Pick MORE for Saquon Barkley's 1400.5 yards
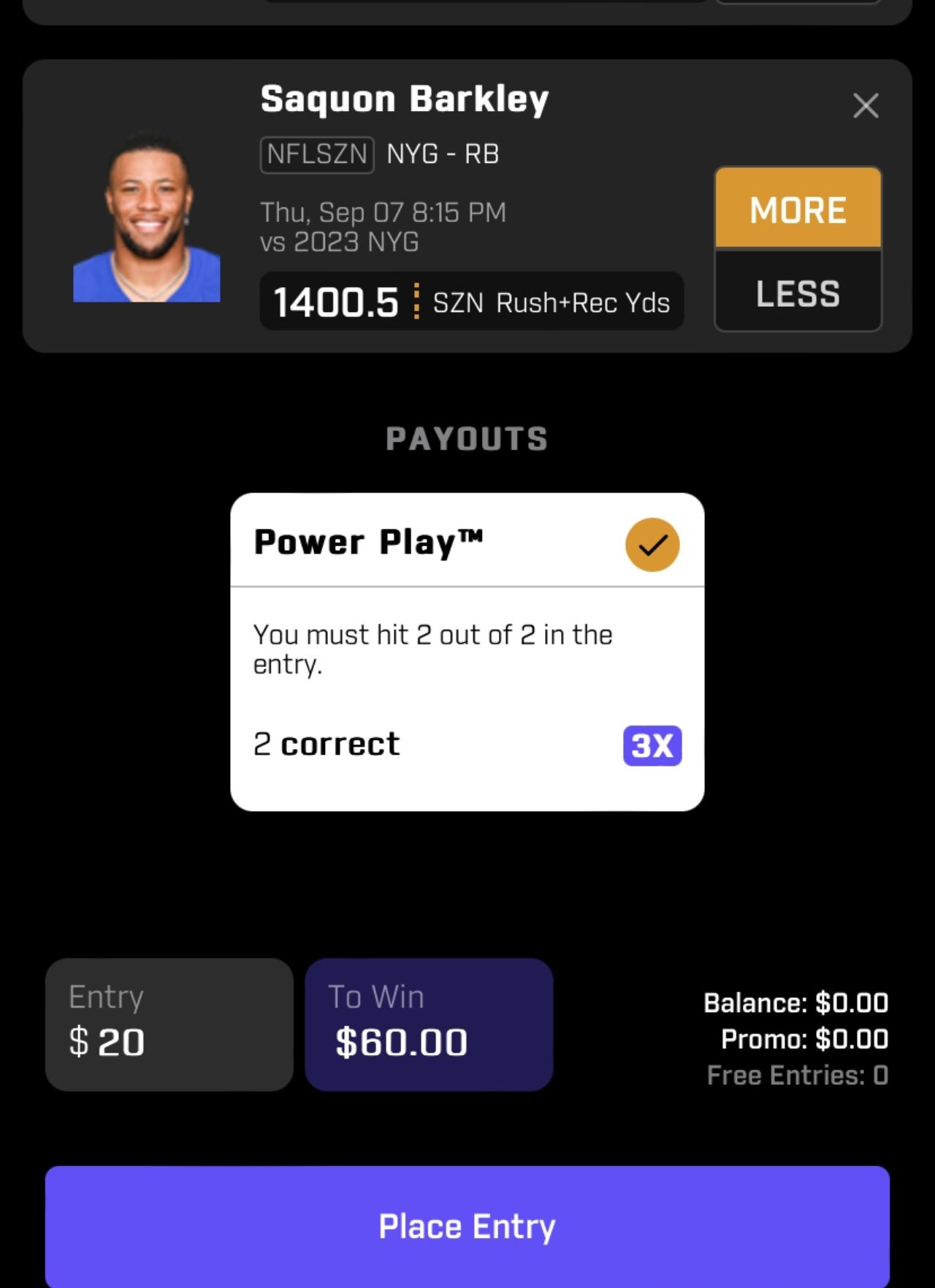 pyautogui.click(x=798, y=209)
